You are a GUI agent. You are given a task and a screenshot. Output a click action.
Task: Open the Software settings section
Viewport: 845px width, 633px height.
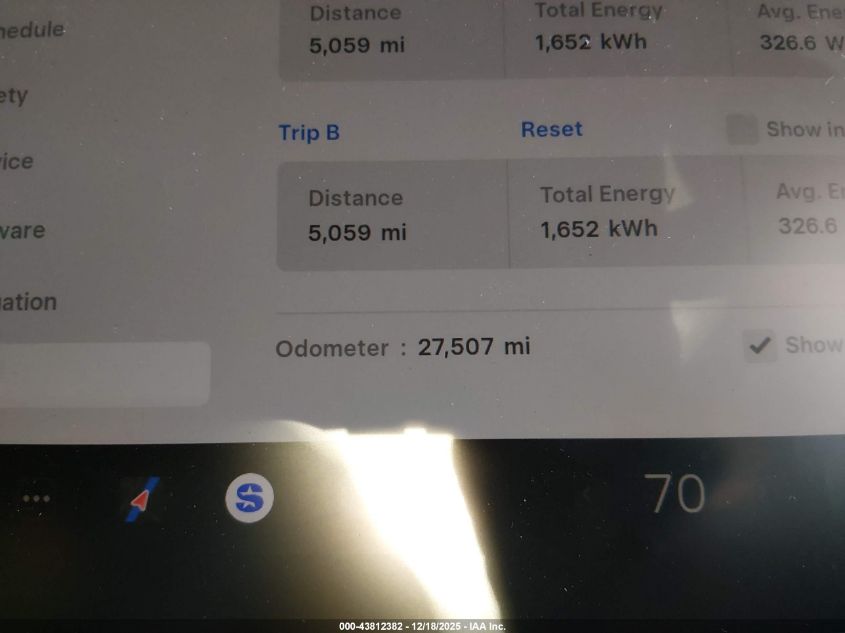pos(22,231)
